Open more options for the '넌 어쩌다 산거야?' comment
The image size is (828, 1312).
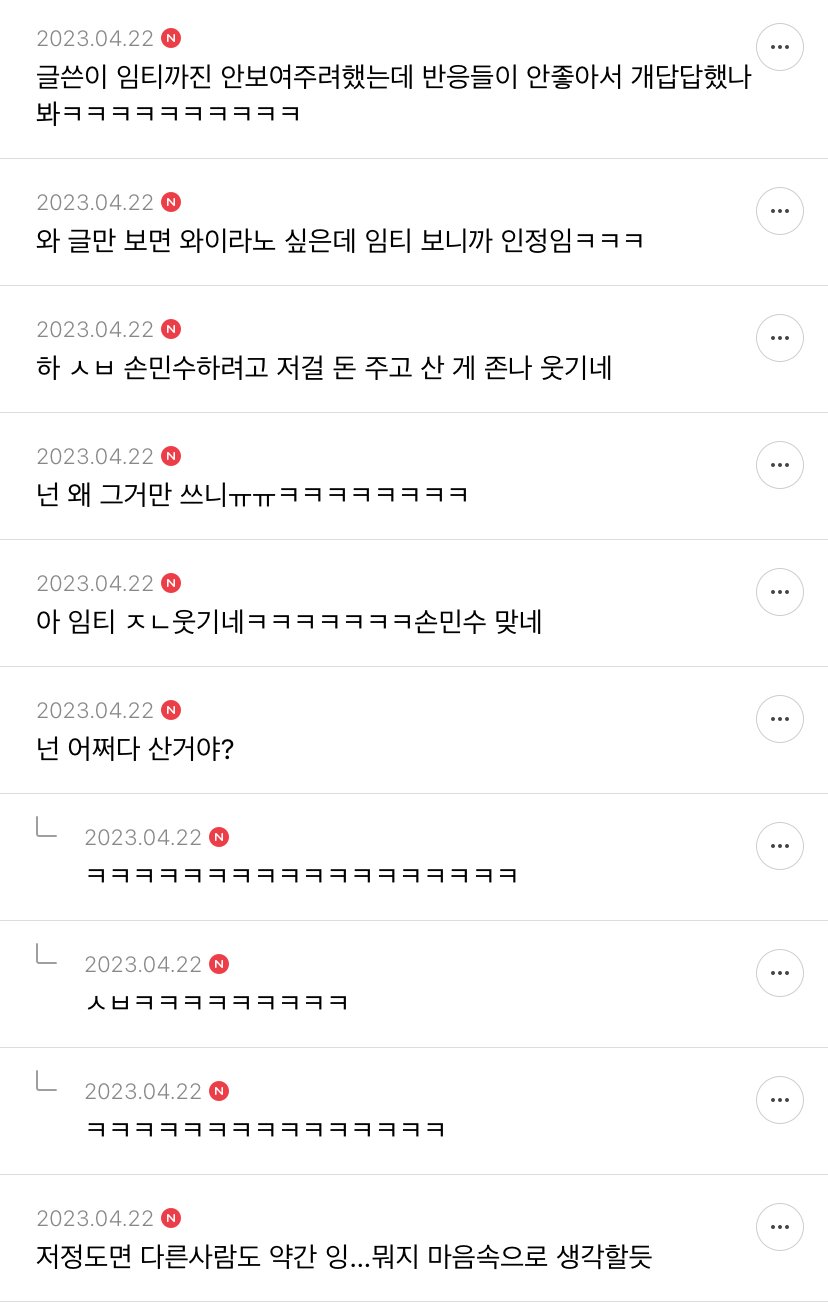(780, 719)
